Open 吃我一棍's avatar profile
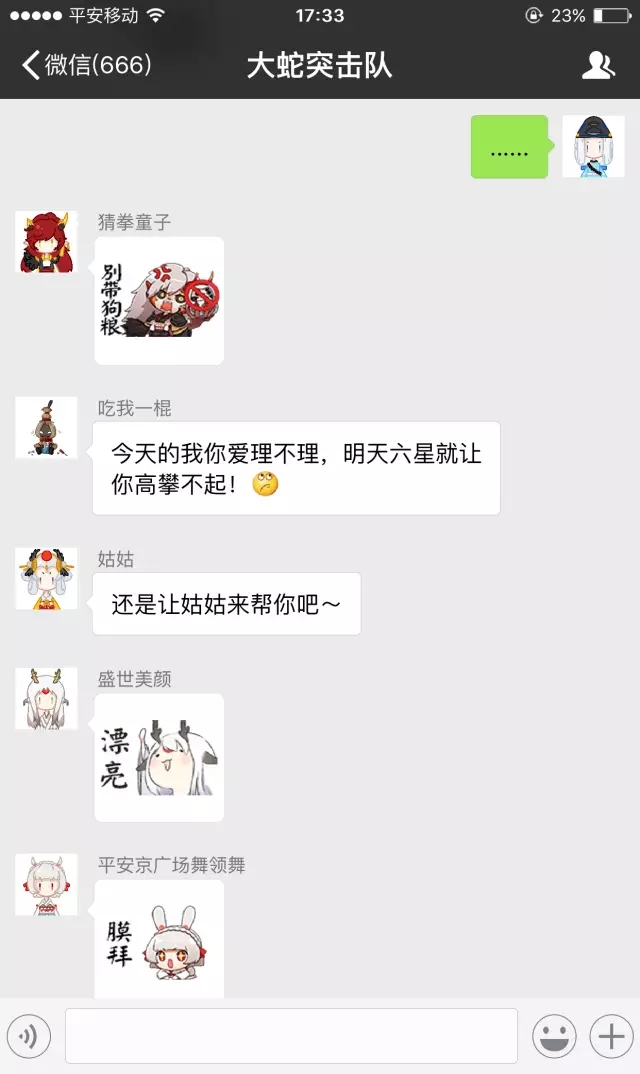640x1074 pixels. pyautogui.click(x=46, y=428)
